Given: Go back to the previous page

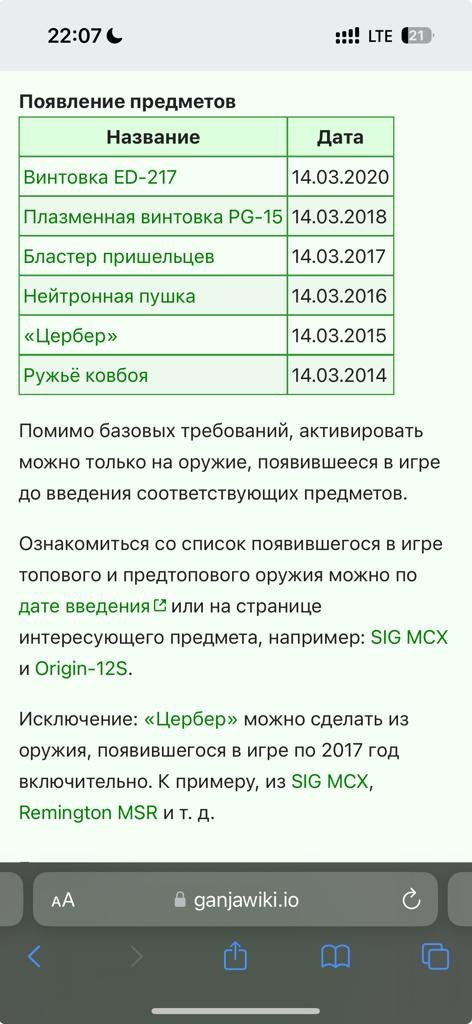Looking at the screenshot, I should point(35,957).
